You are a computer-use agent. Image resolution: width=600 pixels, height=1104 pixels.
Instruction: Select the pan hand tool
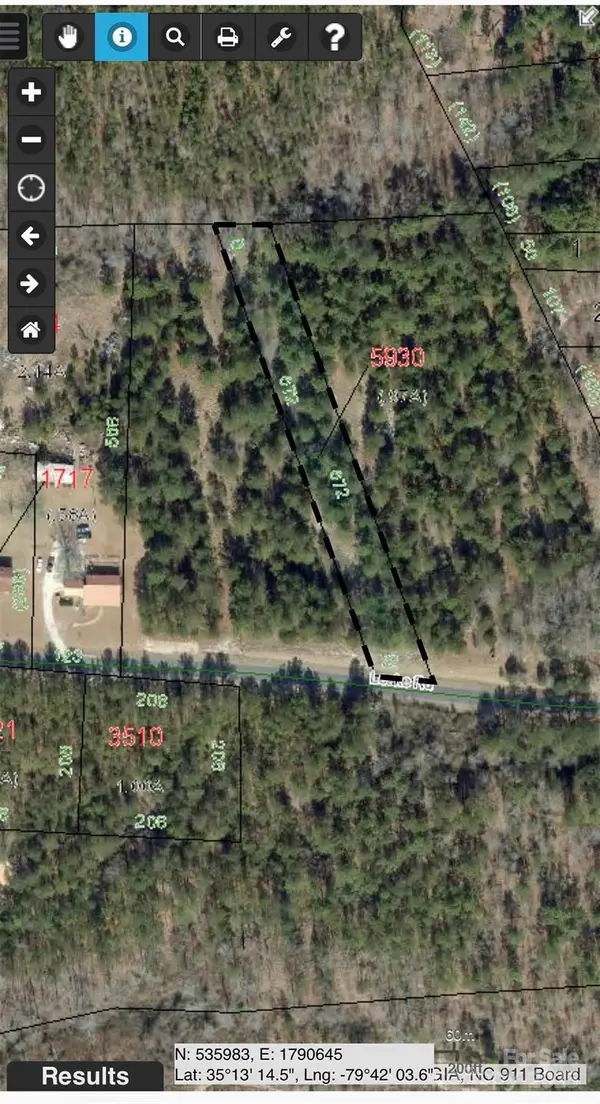[69, 37]
